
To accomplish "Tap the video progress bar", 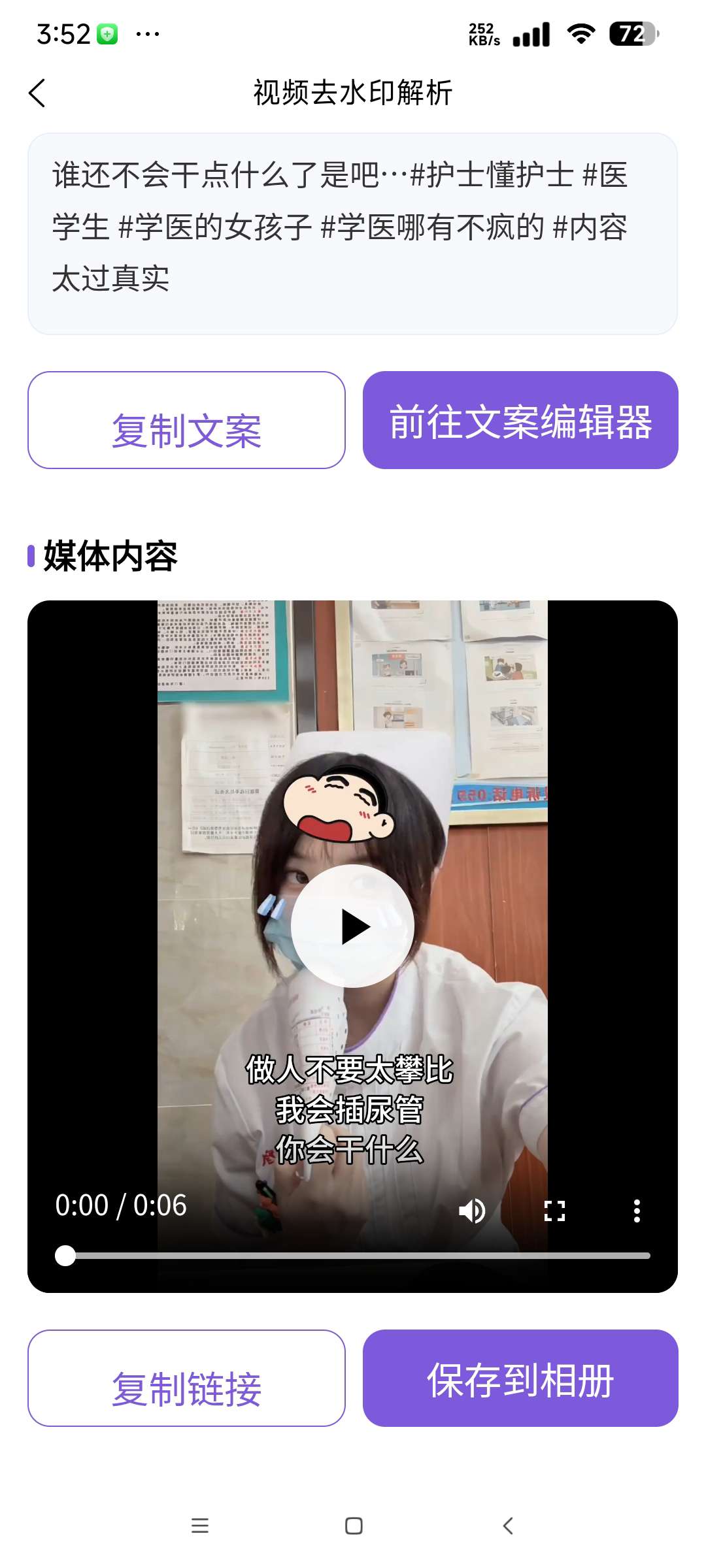I will tap(356, 1256).
